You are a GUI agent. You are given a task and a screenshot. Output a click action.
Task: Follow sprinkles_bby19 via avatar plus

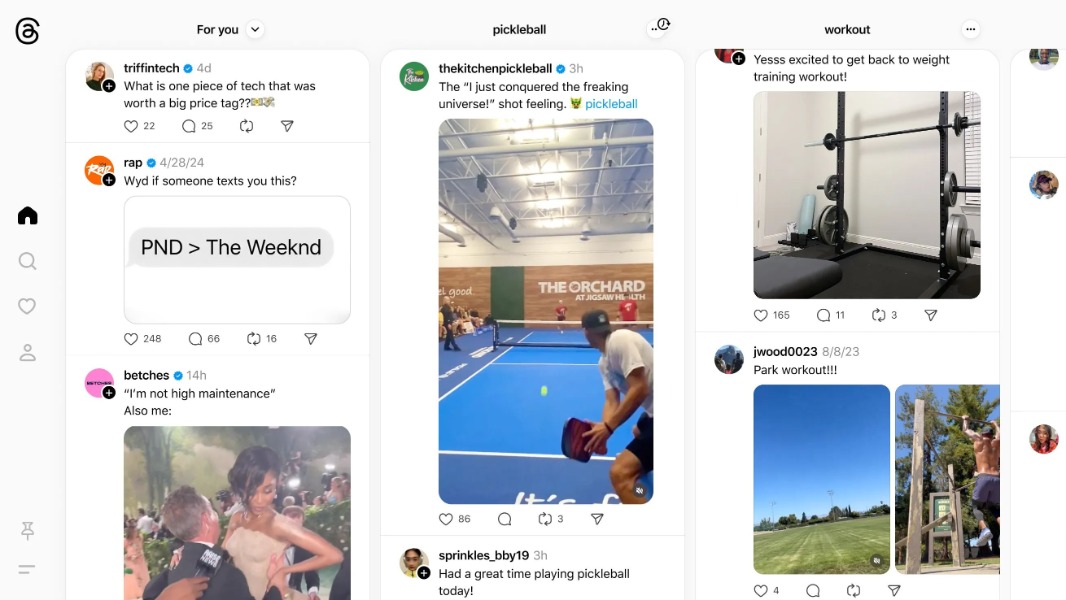[424, 573]
